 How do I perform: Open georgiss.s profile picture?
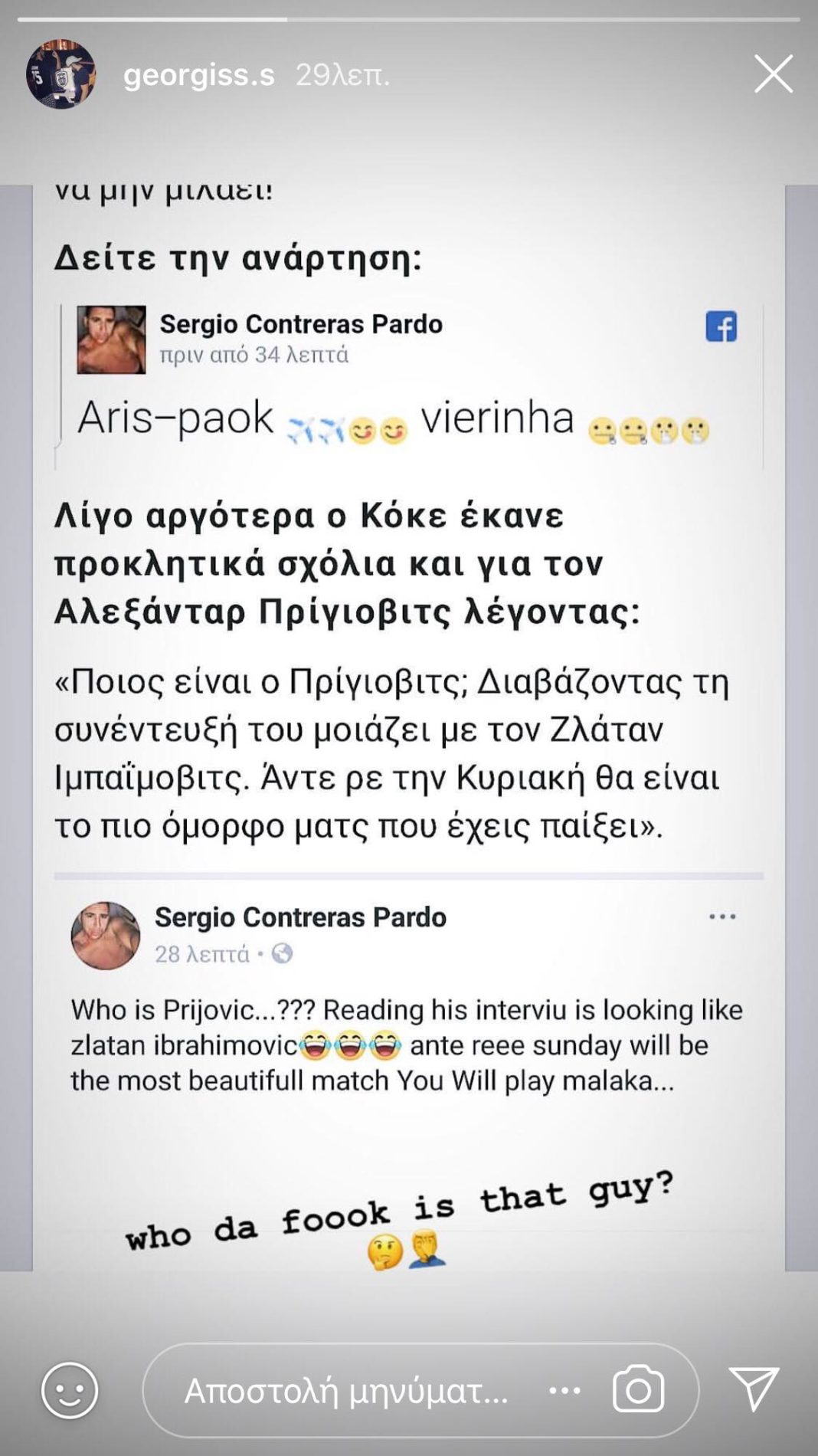(x=61, y=74)
